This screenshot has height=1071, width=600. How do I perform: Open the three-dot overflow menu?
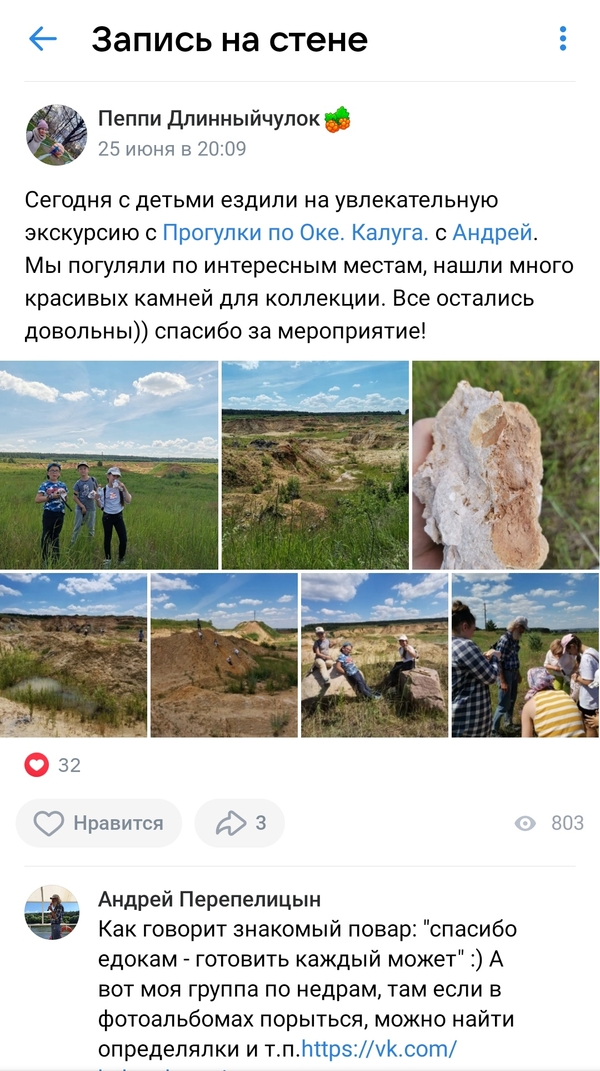(x=563, y=39)
